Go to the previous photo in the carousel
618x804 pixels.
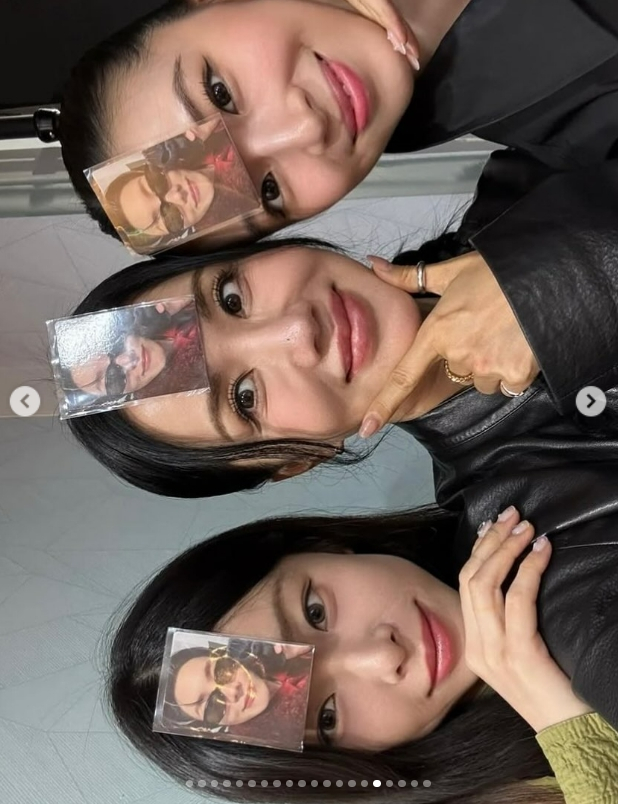pyautogui.click(x=25, y=401)
